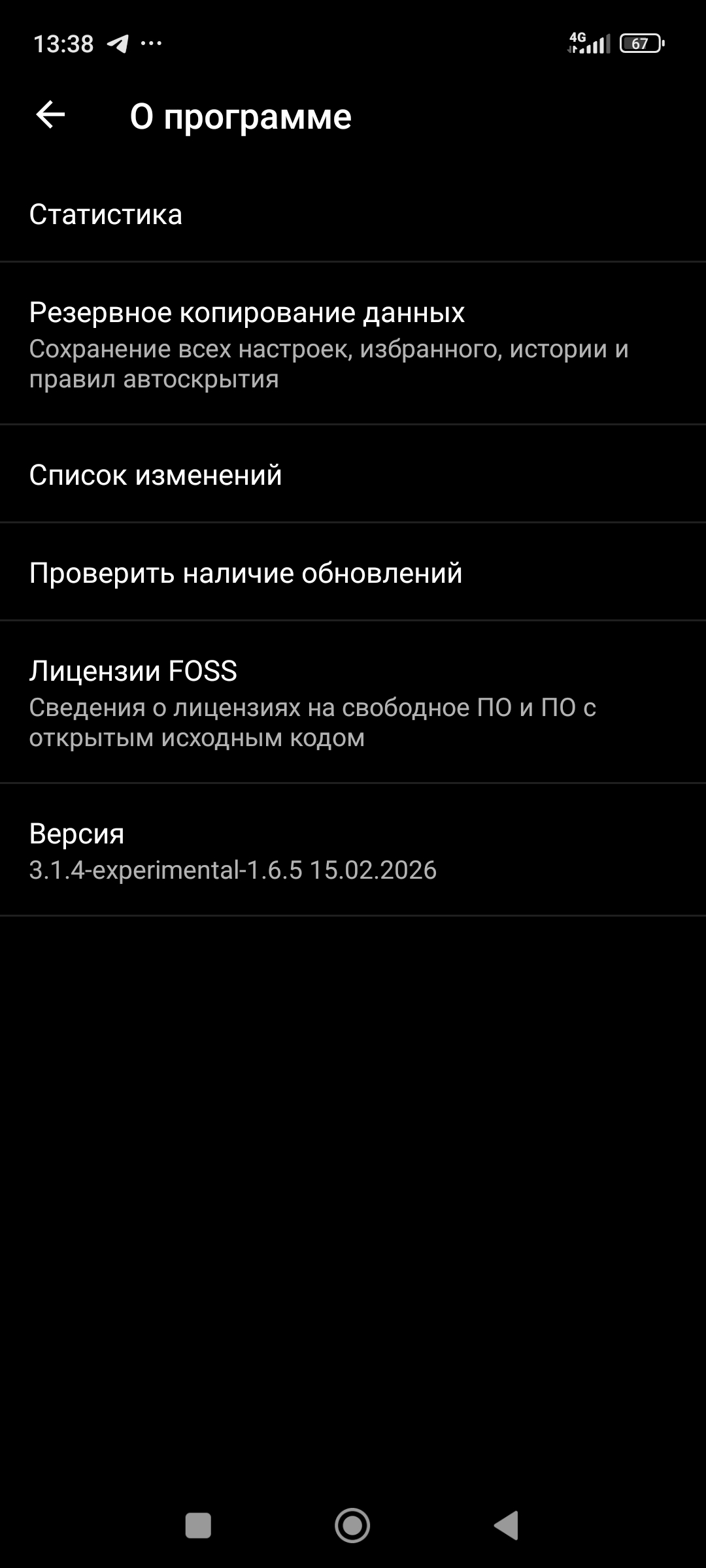The height and width of the screenshot is (1568, 706).
Task: Tap the system home button
Action: pyautogui.click(x=352, y=1526)
